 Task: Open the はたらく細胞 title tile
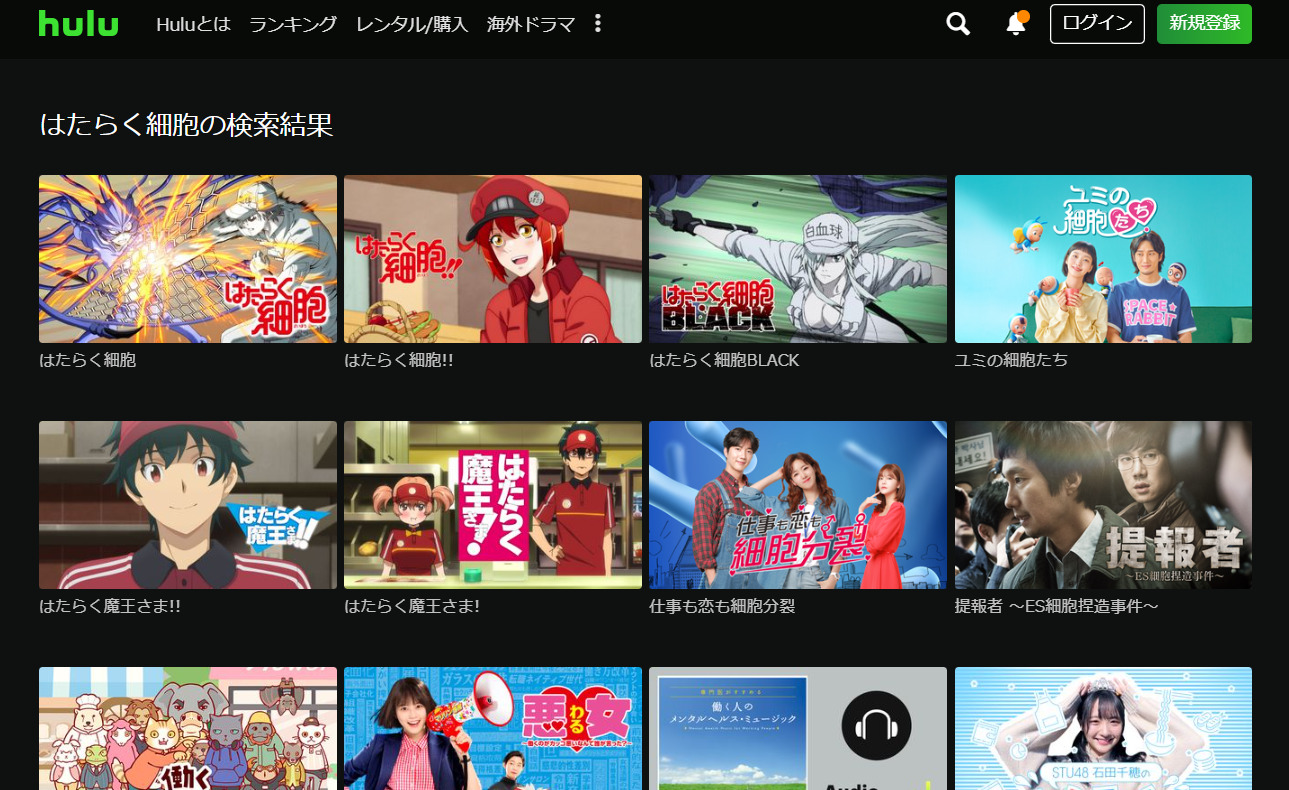point(188,259)
